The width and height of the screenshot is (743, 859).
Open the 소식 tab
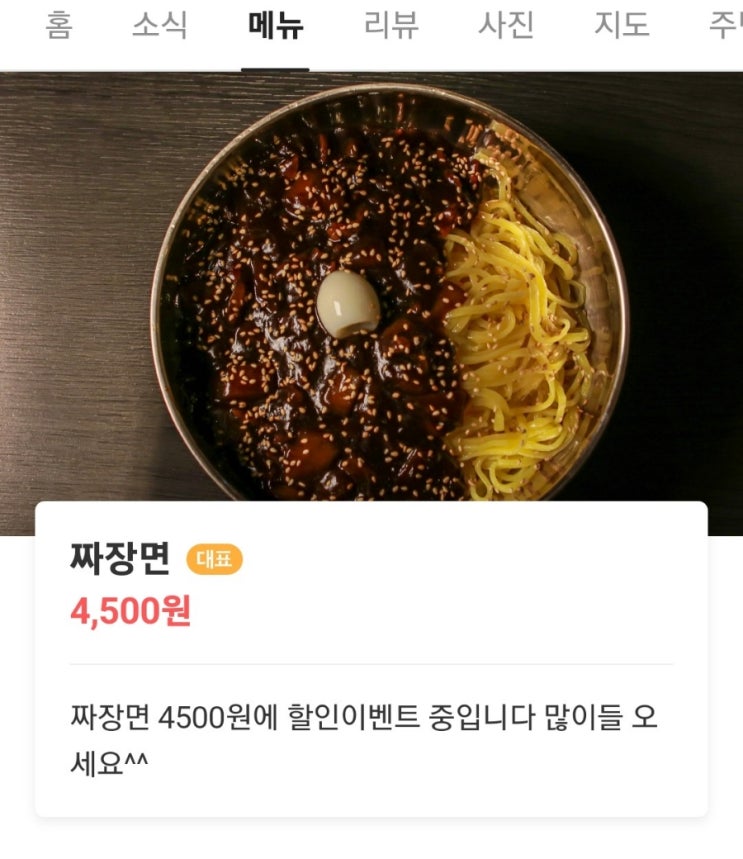click(x=160, y=25)
